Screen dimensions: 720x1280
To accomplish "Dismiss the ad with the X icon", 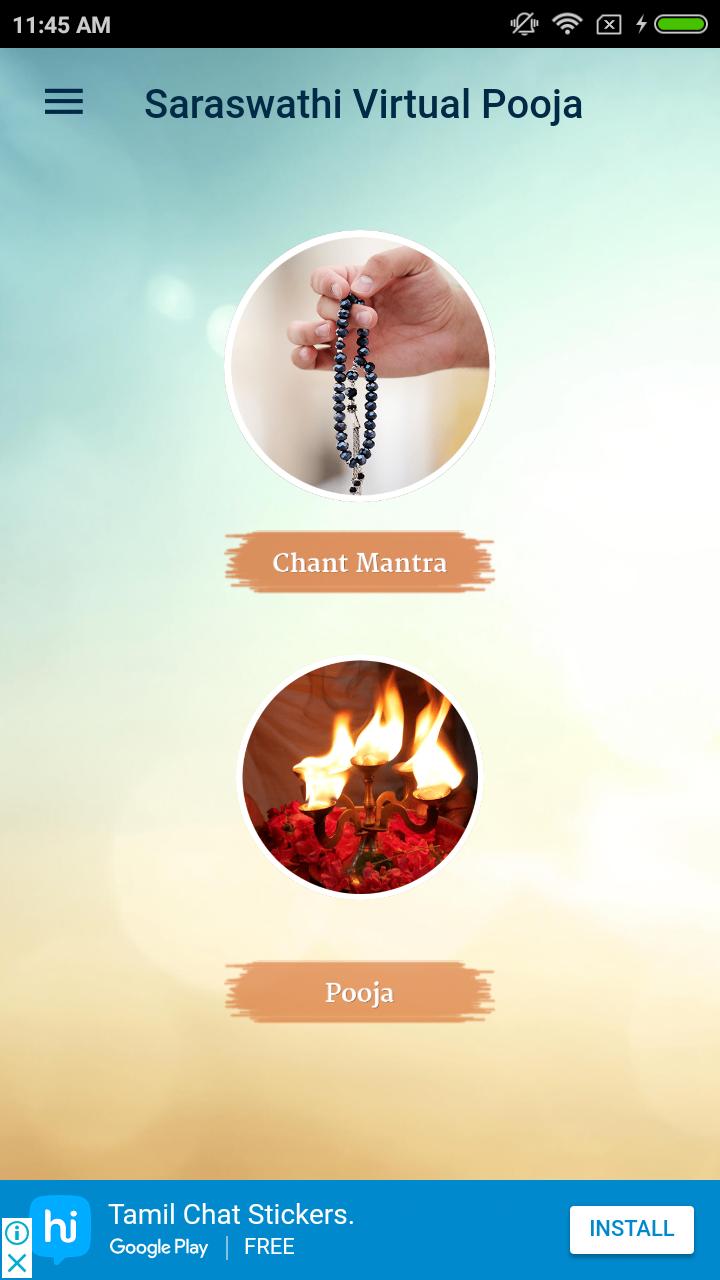I will pos(16,1264).
